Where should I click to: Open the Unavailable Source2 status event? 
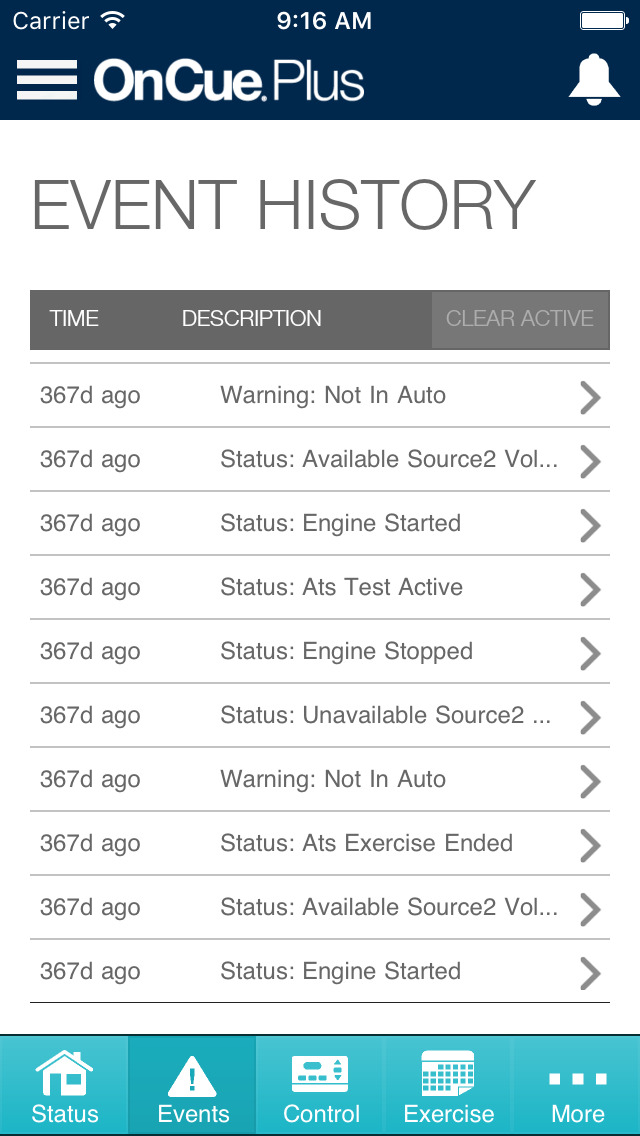click(x=320, y=715)
